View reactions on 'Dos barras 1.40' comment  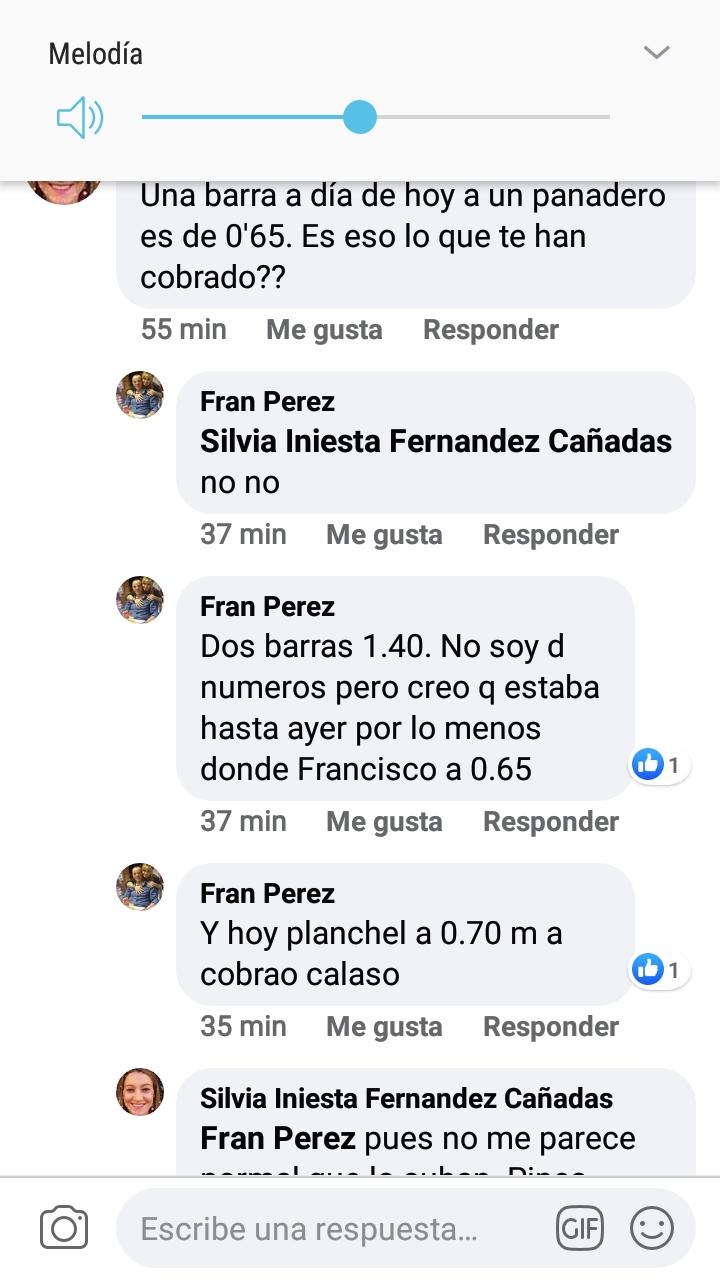[x=660, y=766]
